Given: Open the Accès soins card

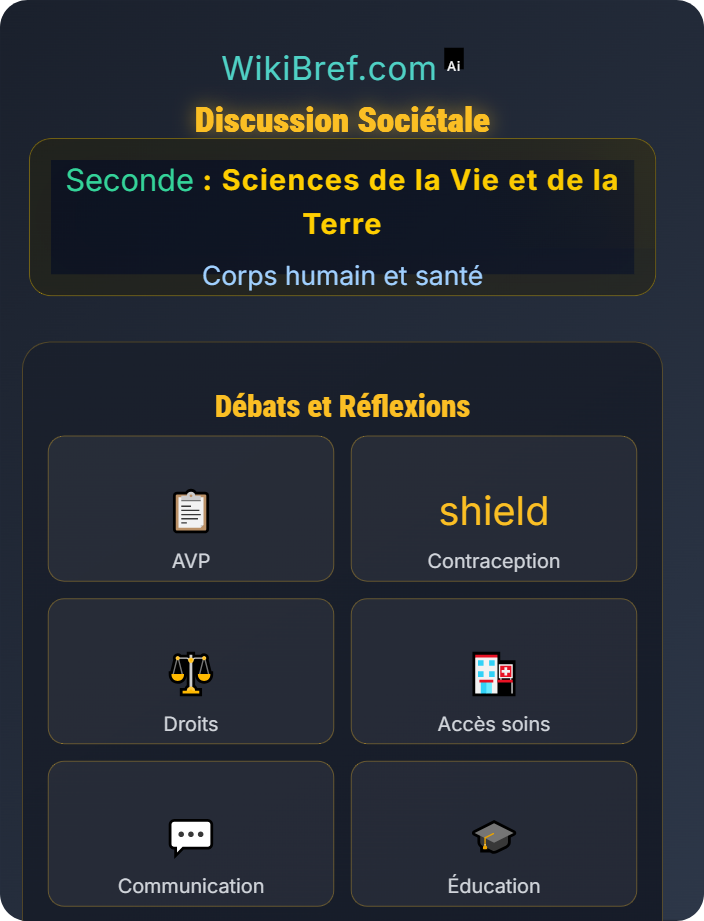Looking at the screenshot, I should tap(494, 672).
